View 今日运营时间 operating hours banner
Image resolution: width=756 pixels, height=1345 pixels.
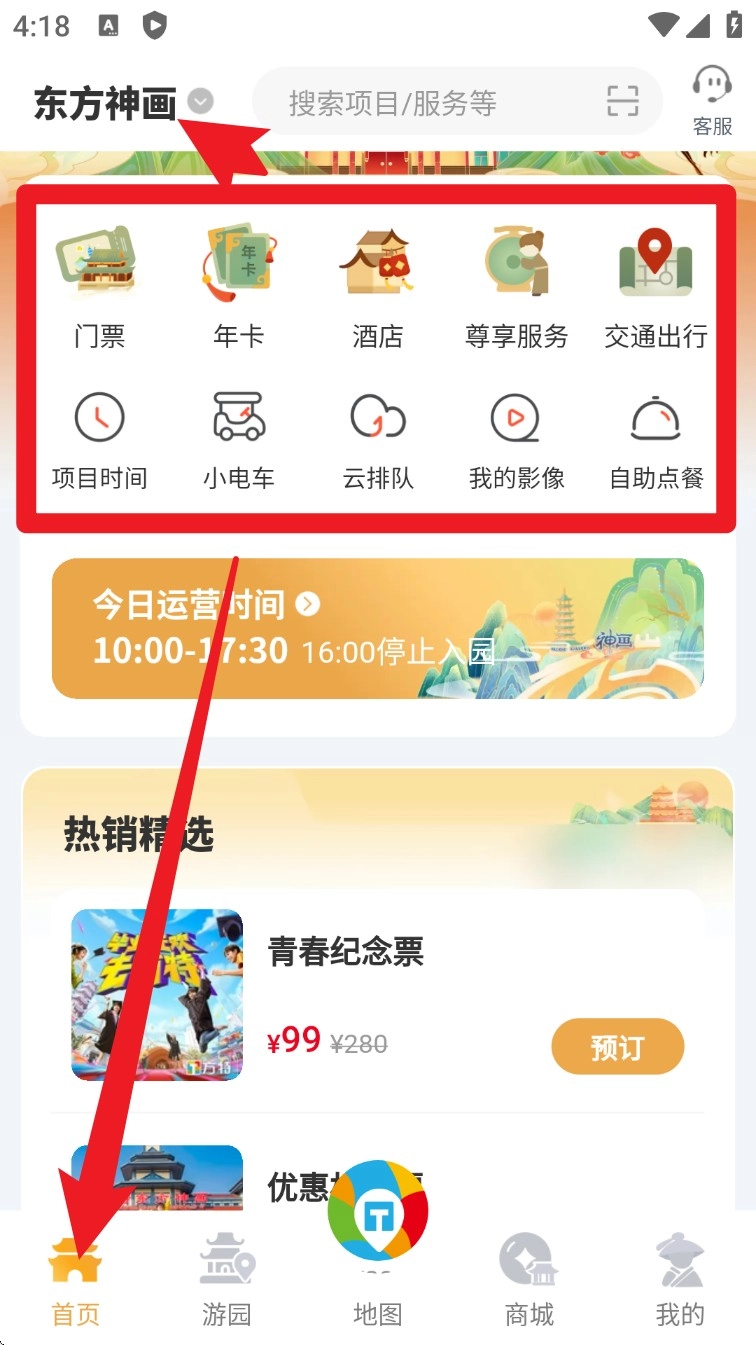[x=377, y=628]
